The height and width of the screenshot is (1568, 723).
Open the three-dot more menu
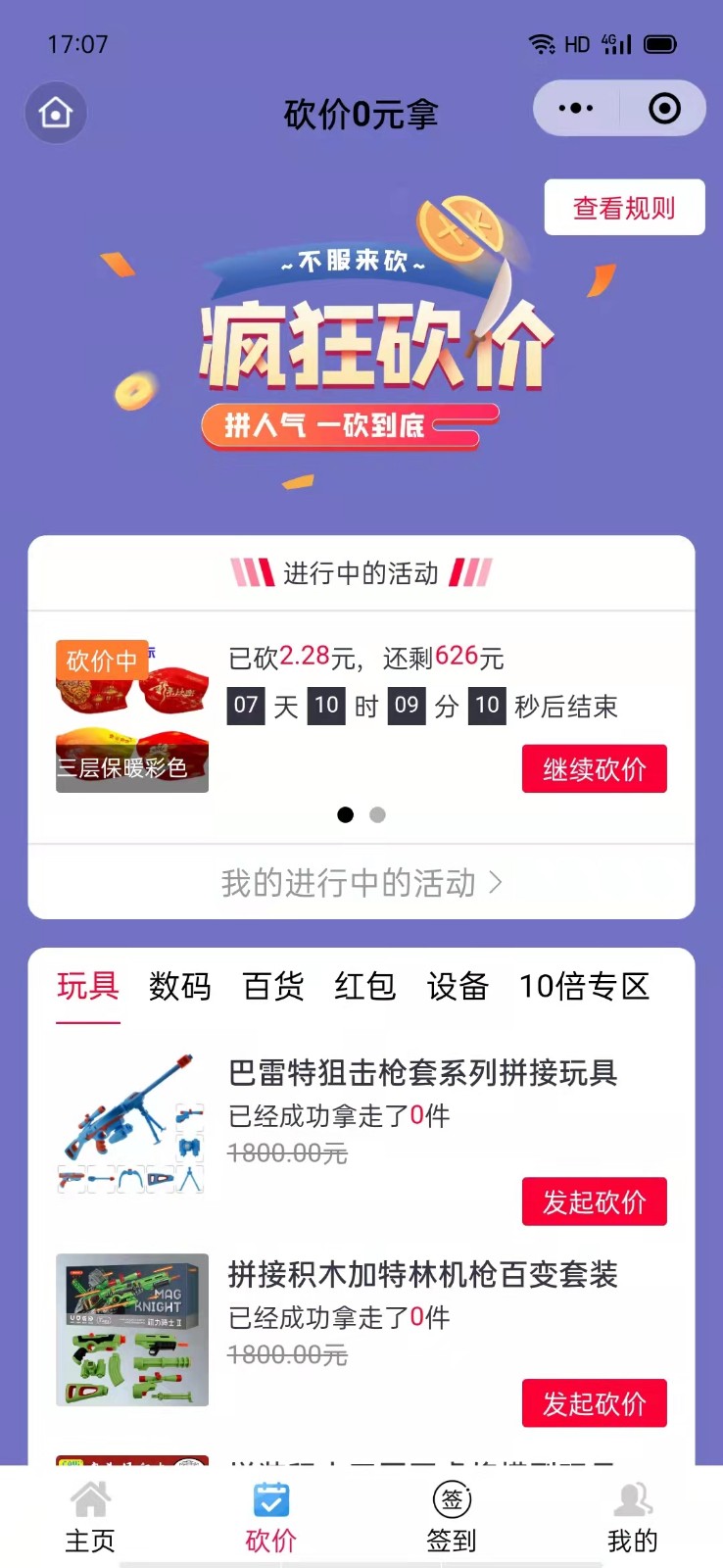(x=576, y=108)
